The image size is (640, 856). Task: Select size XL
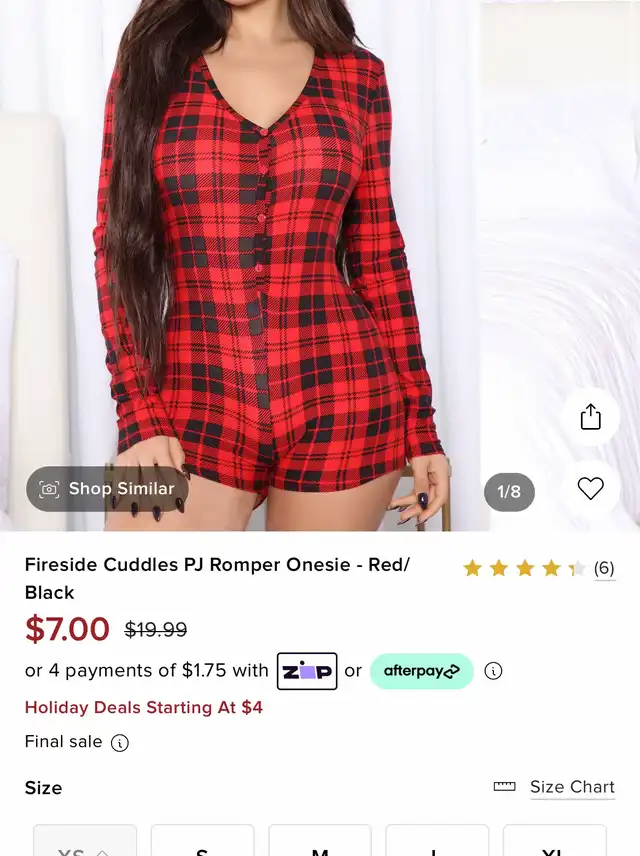(x=554, y=842)
